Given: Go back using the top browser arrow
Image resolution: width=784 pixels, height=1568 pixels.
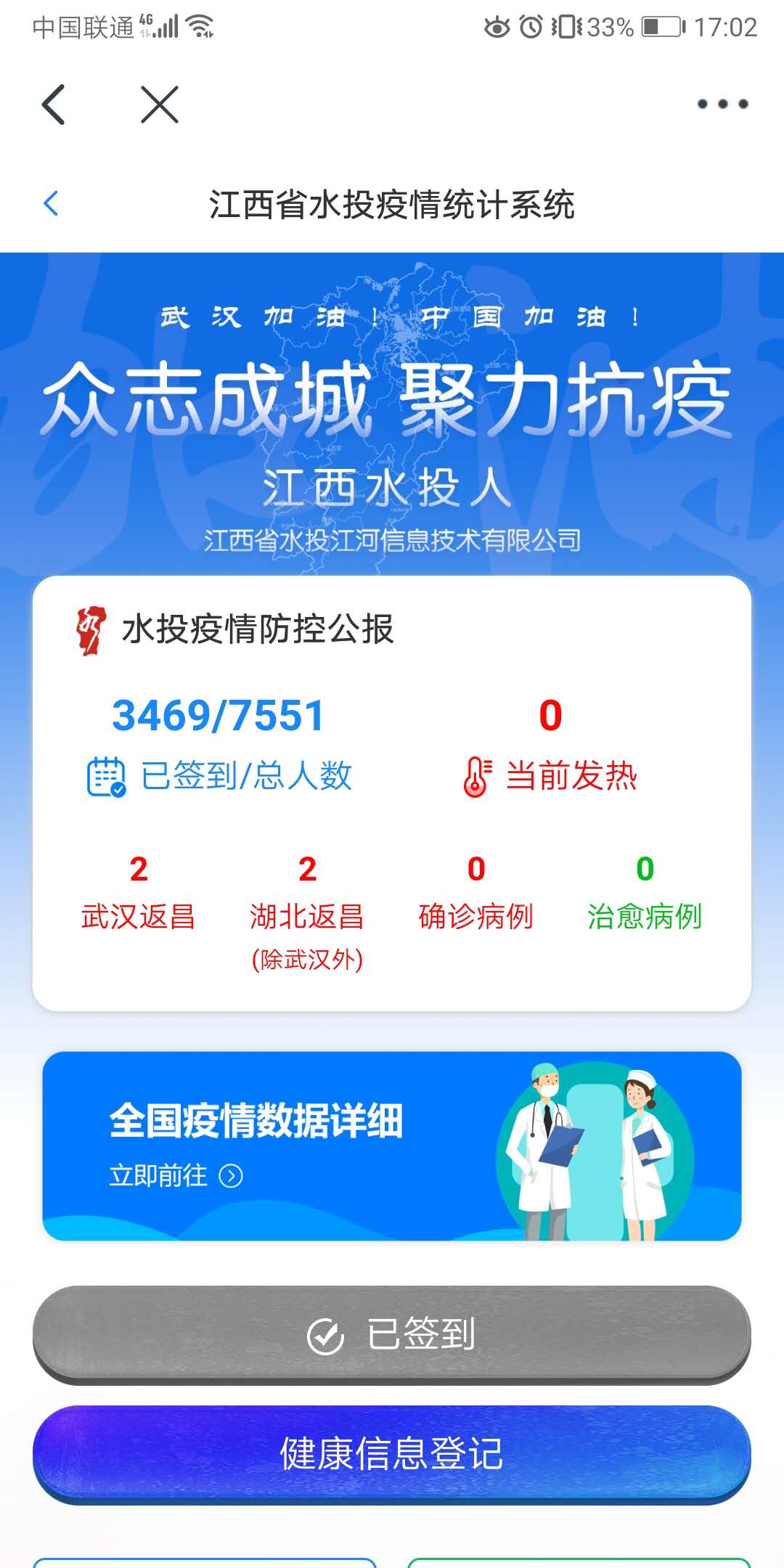Looking at the screenshot, I should coord(54,105).
